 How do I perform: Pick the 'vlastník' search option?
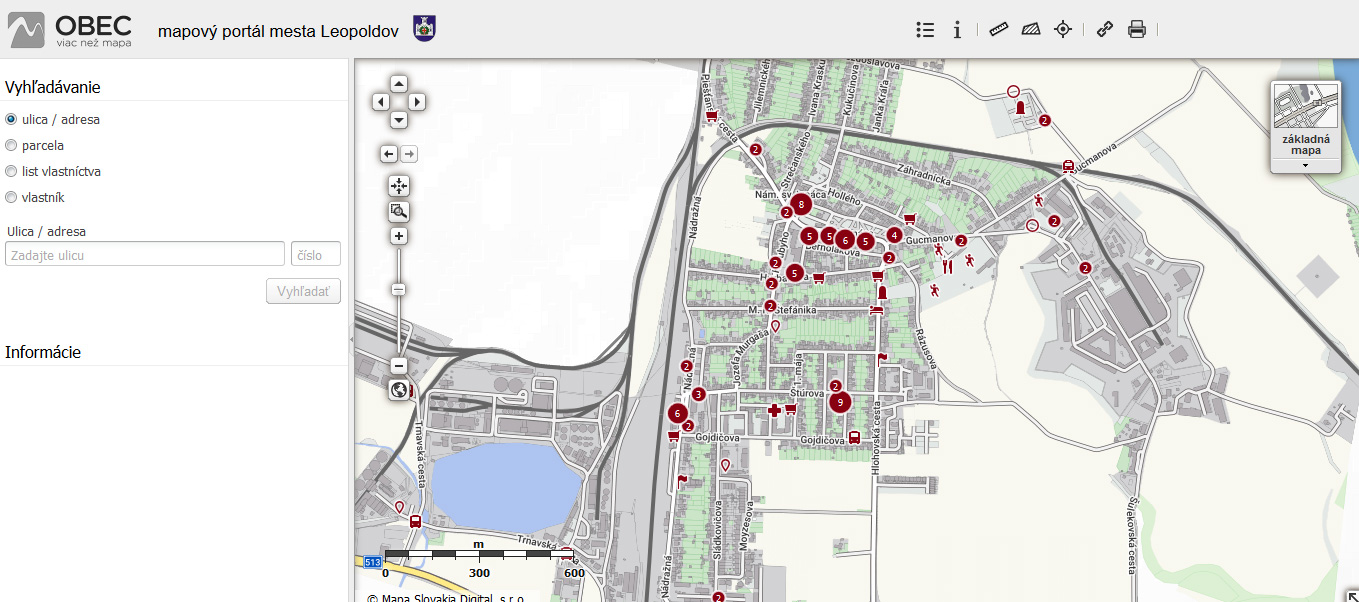[x=12, y=197]
